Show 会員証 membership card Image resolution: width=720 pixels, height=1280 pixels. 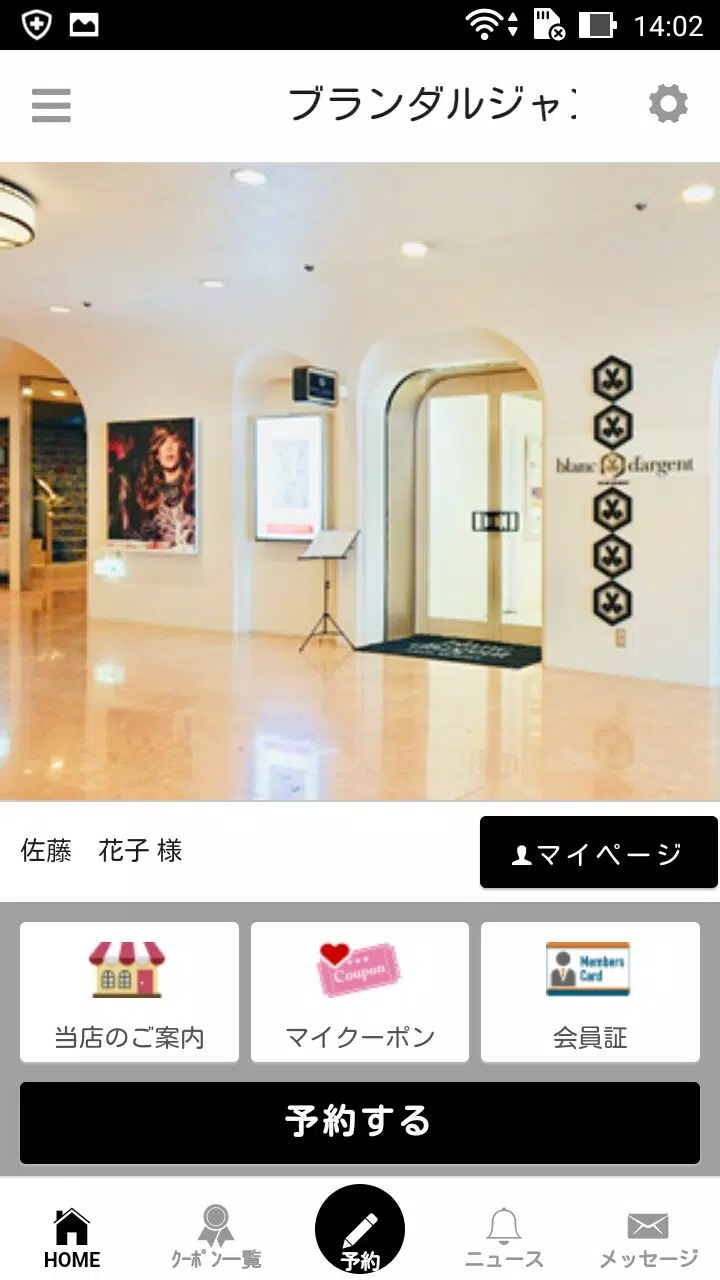(590, 992)
